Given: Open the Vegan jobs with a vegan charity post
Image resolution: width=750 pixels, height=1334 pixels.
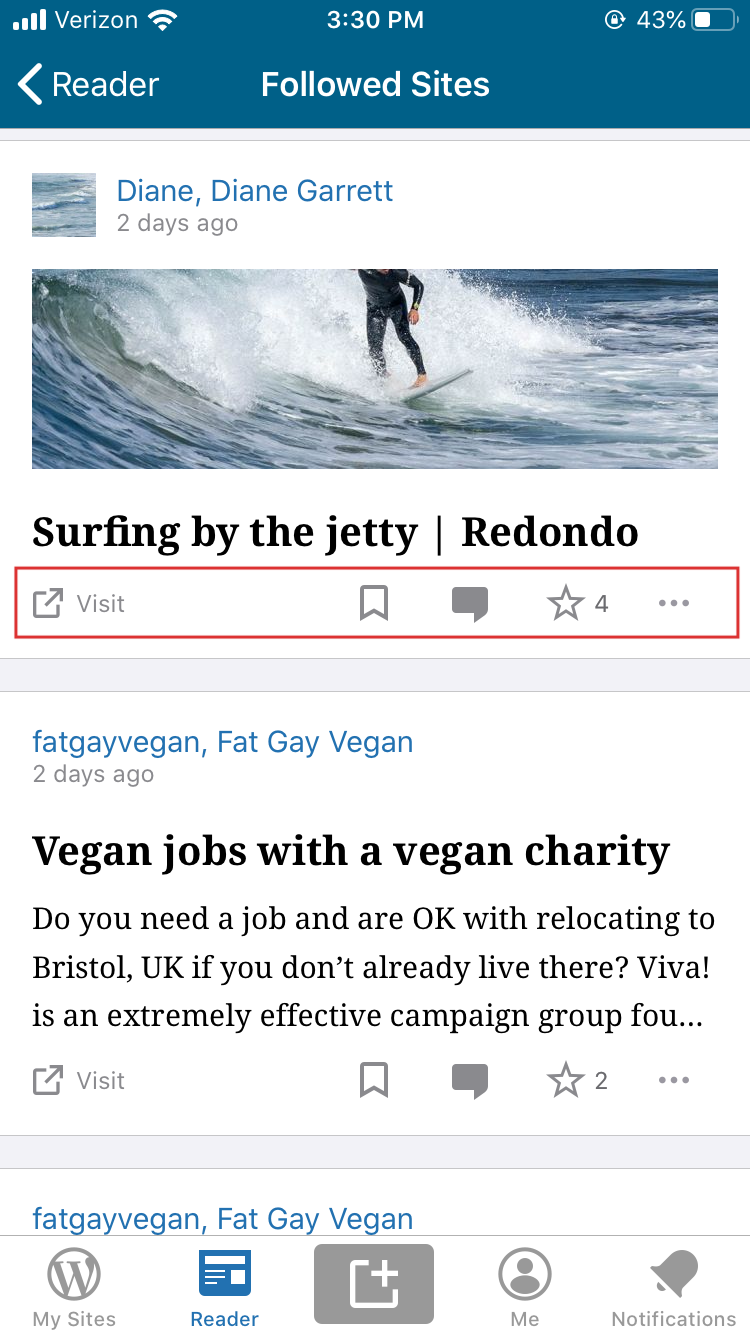Looking at the screenshot, I should (350, 851).
